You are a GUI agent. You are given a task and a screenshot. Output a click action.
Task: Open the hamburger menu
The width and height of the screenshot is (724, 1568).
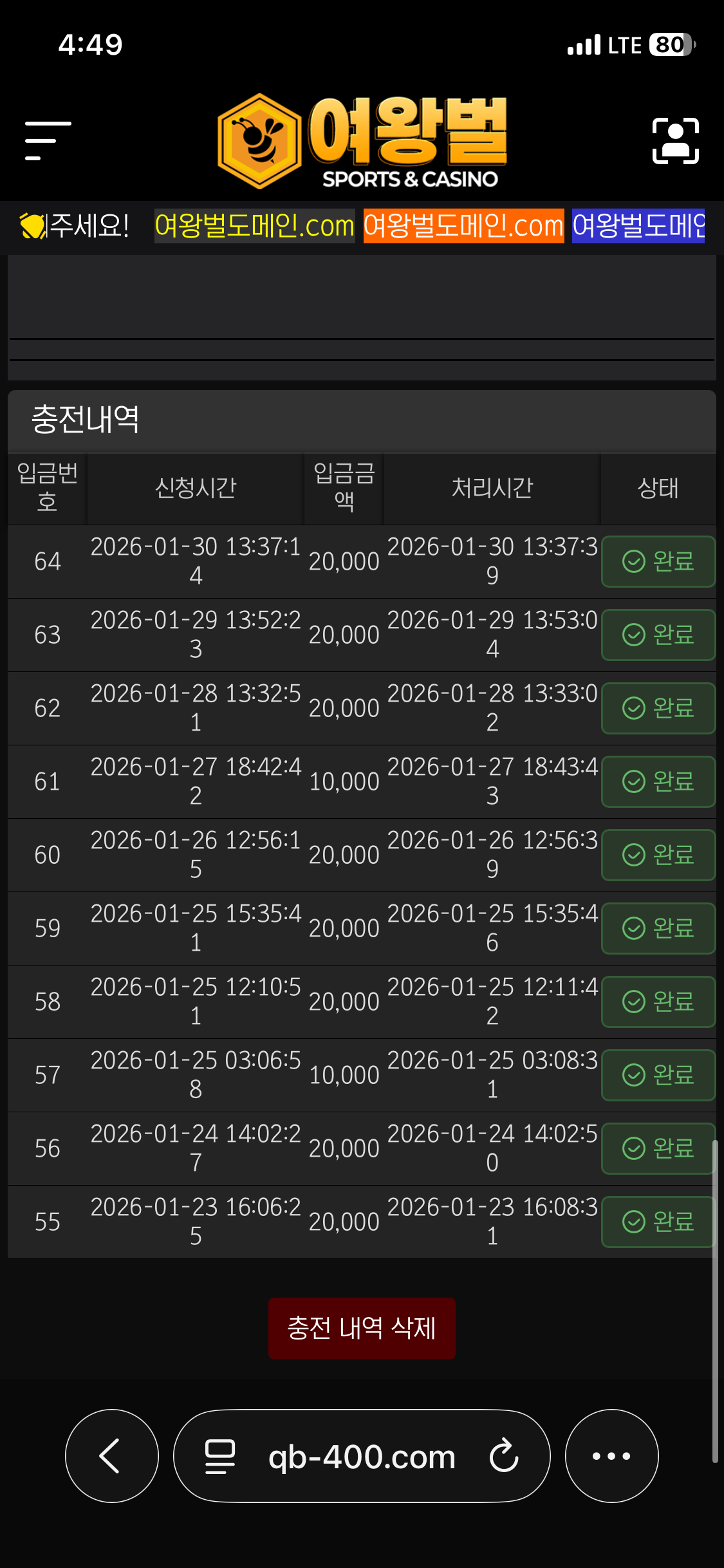coord(48,140)
